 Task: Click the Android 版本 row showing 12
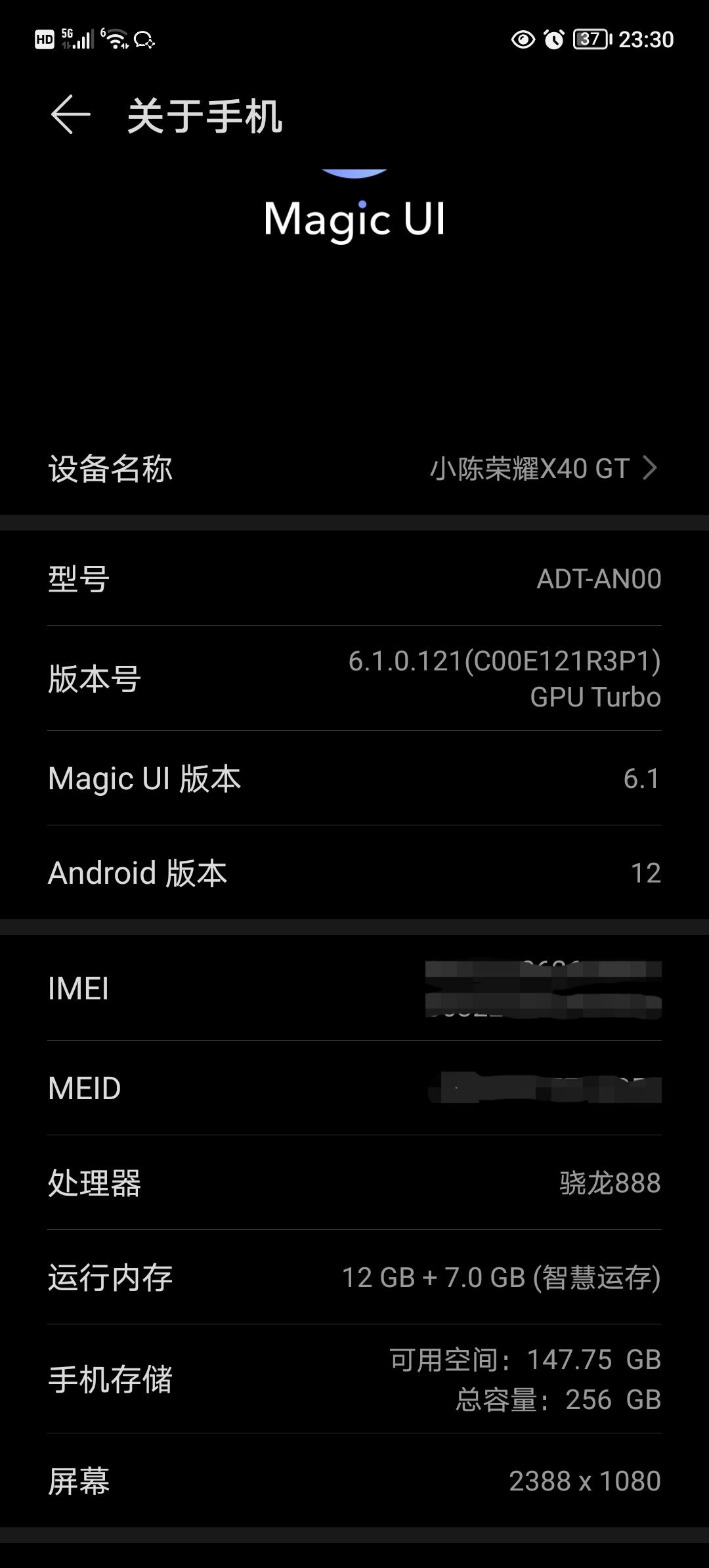click(x=354, y=873)
